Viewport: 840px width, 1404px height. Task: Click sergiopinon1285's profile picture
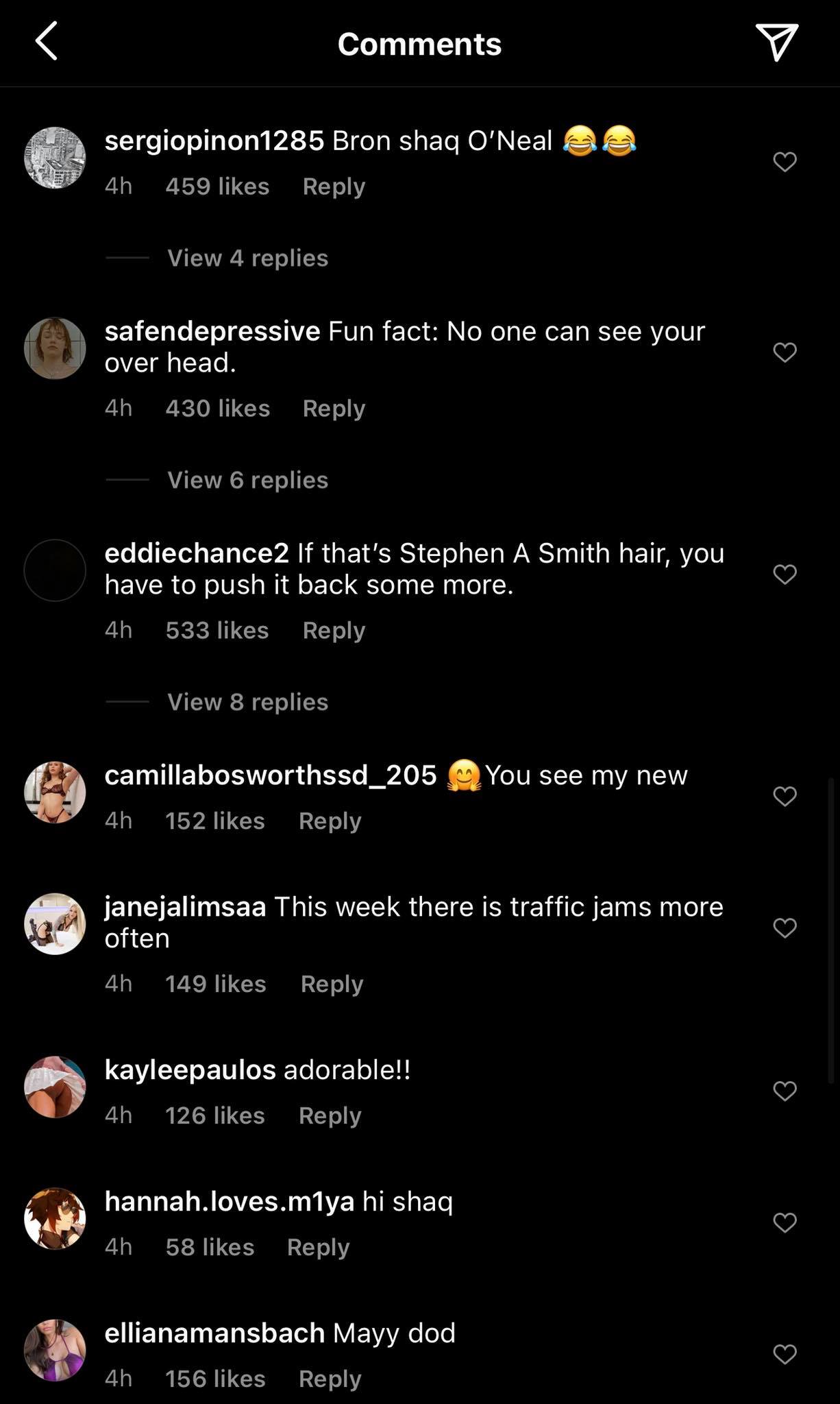55,158
